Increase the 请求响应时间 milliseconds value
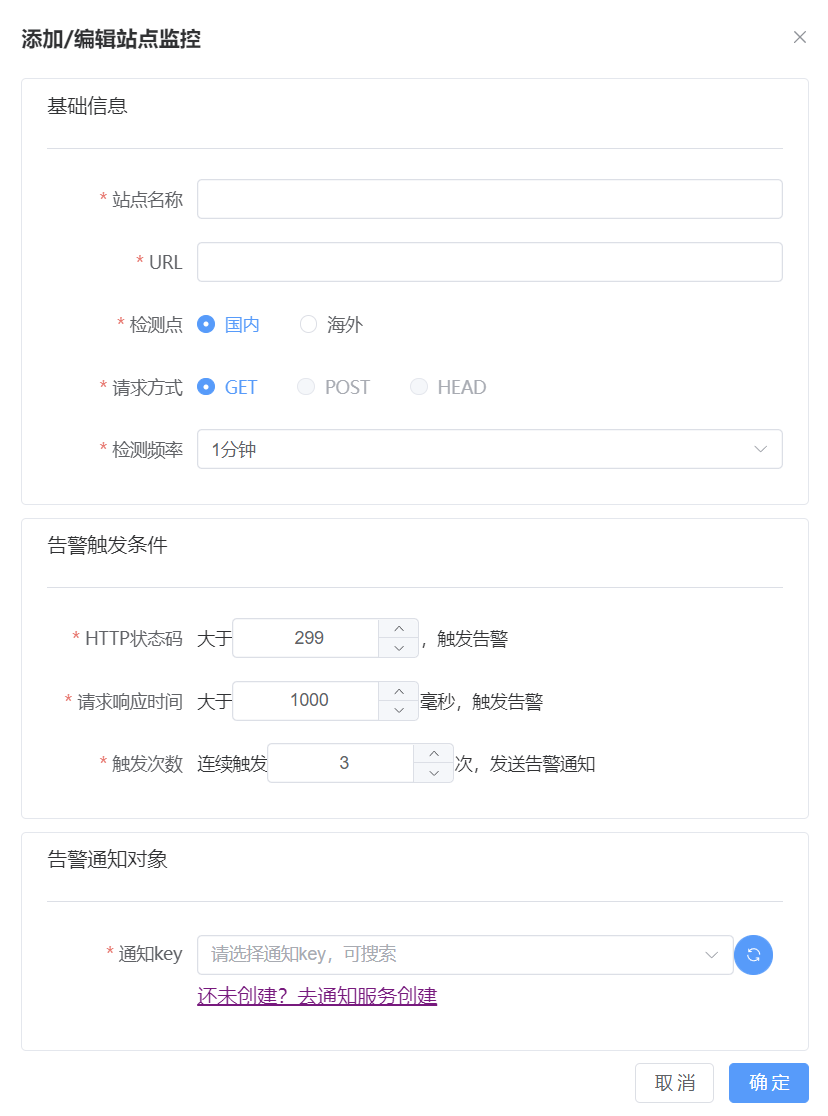Image resolution: width=828 pixels, height=1116 pixels. (399, 691)
